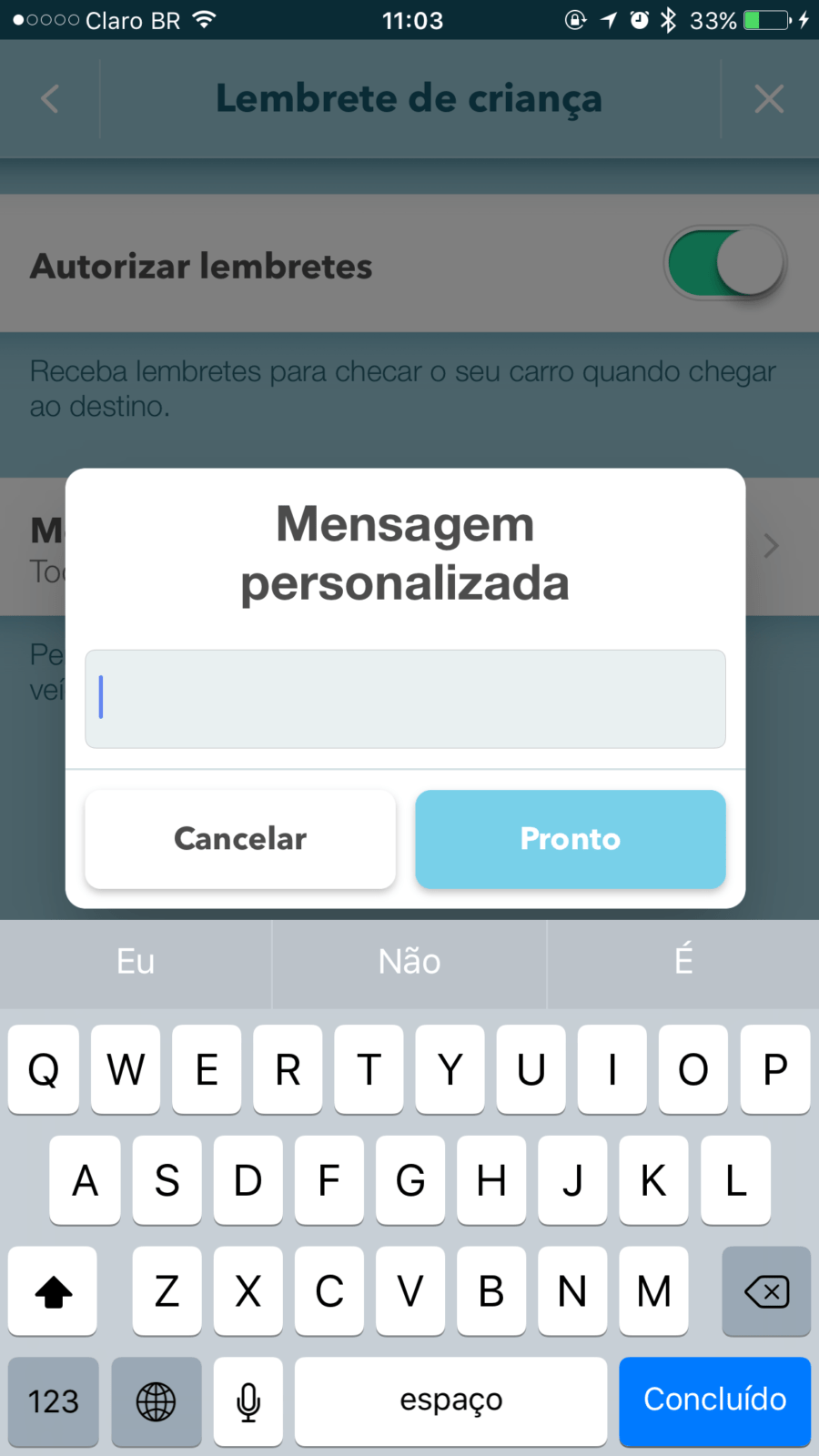
Task: Delete a character with the backspace key
Action: pos(766,1291)
